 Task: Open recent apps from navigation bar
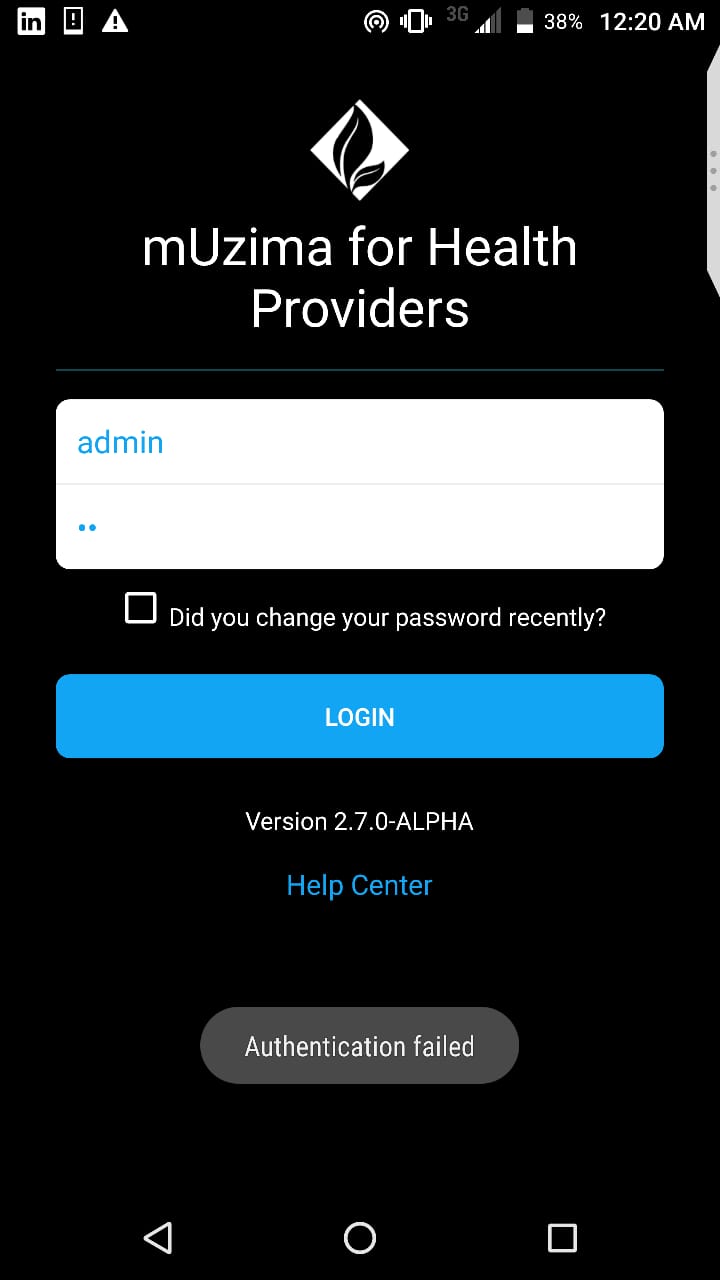562,1238
